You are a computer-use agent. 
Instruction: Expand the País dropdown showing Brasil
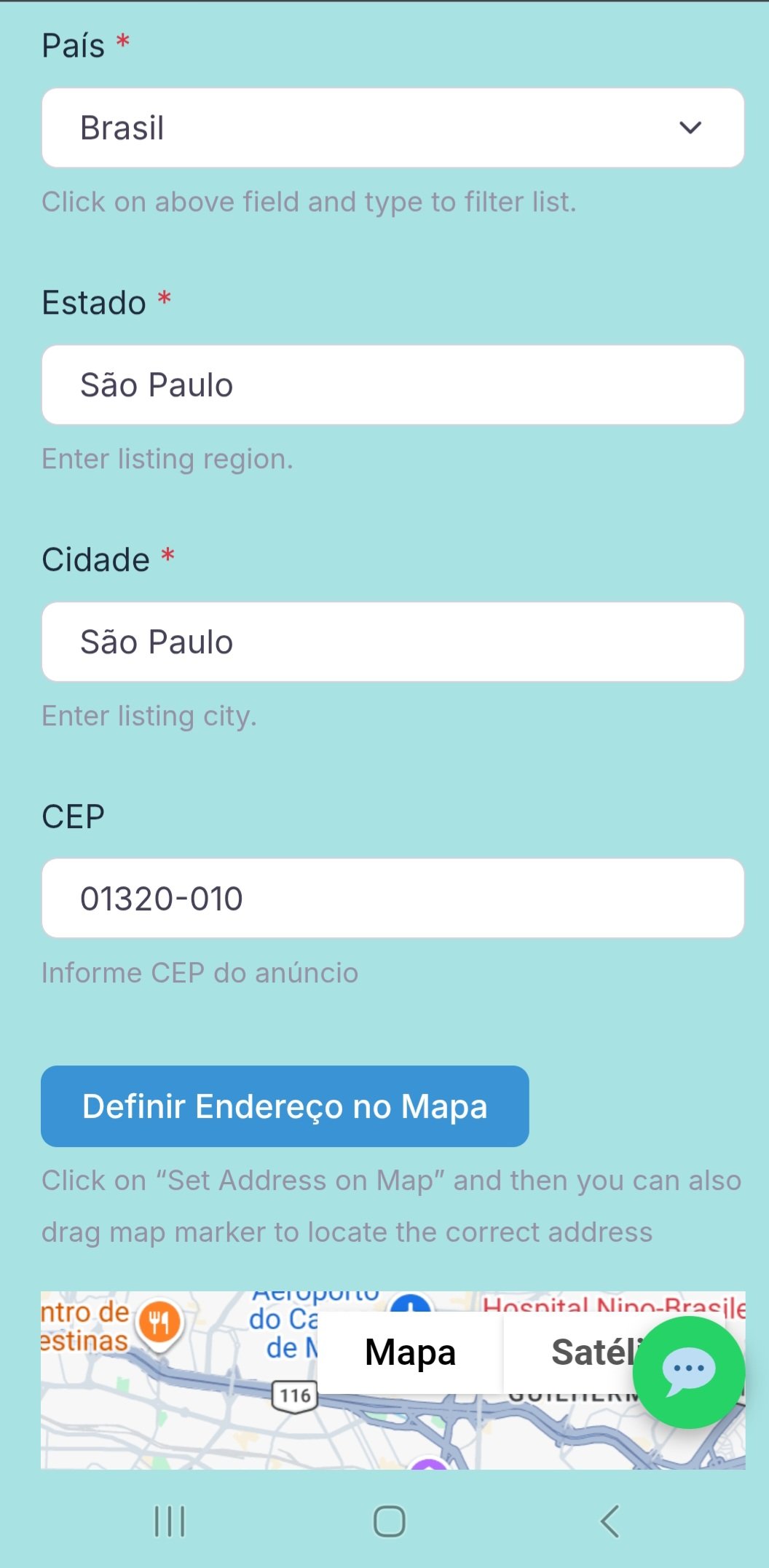[x=393, y=128]
